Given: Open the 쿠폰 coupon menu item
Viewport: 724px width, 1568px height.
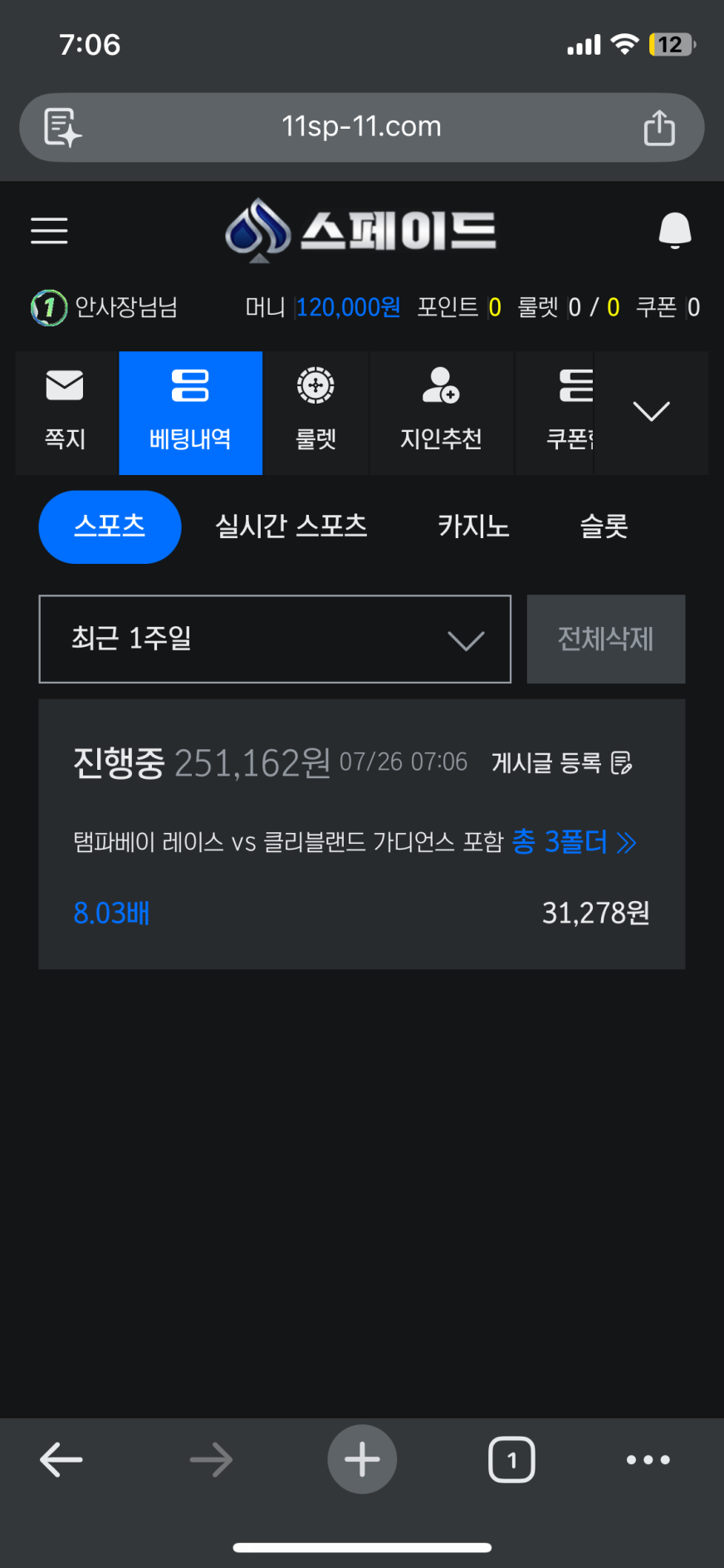Looking at the screenshot, I should tap(555, 413).
